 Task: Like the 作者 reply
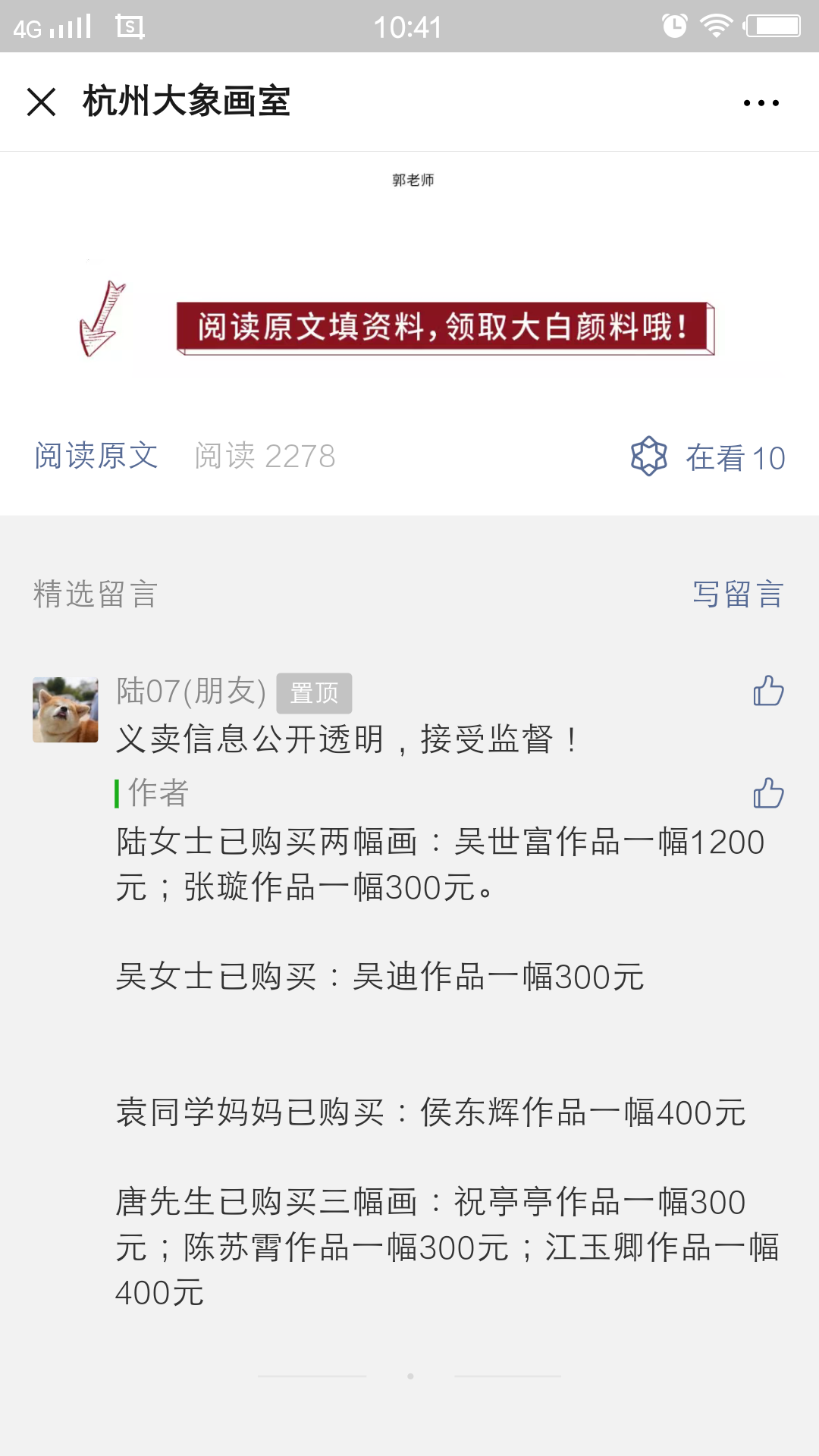(768, 793)
